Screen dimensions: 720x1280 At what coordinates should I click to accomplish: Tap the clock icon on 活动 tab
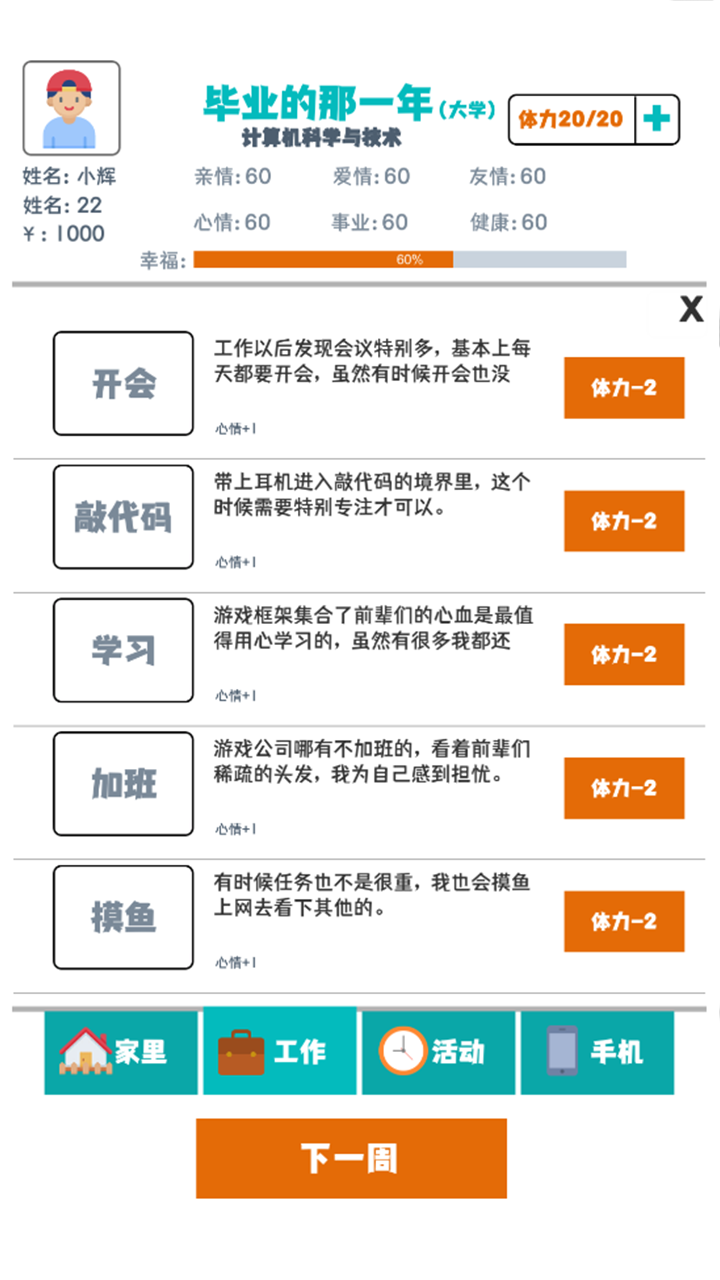(x=403, y=1051)
